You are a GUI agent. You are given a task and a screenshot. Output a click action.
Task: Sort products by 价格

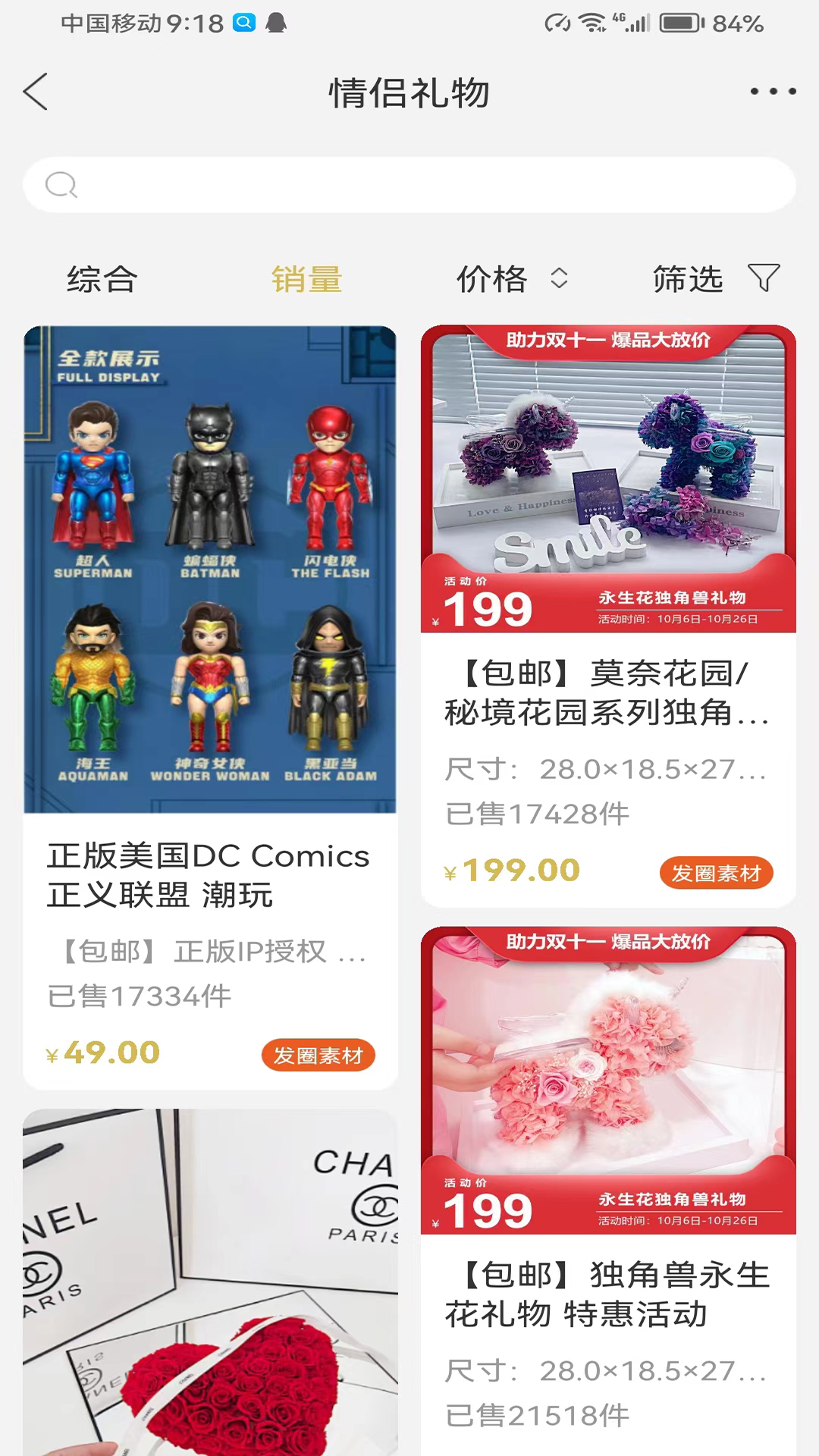pyautogui.click(x=494, y=279)
